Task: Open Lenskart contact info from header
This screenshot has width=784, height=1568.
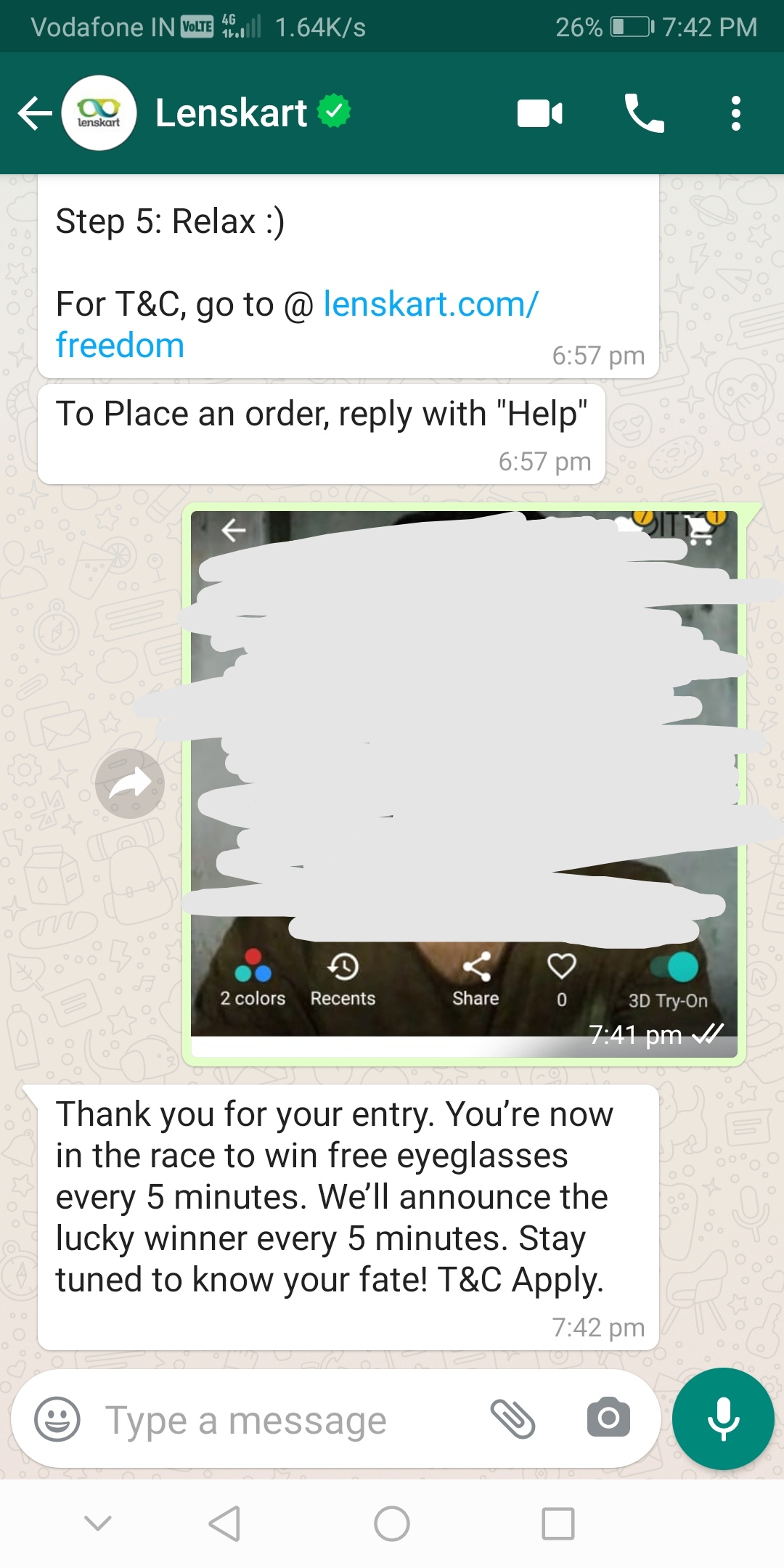Action: pyautogui.click(x=232, y=113)
